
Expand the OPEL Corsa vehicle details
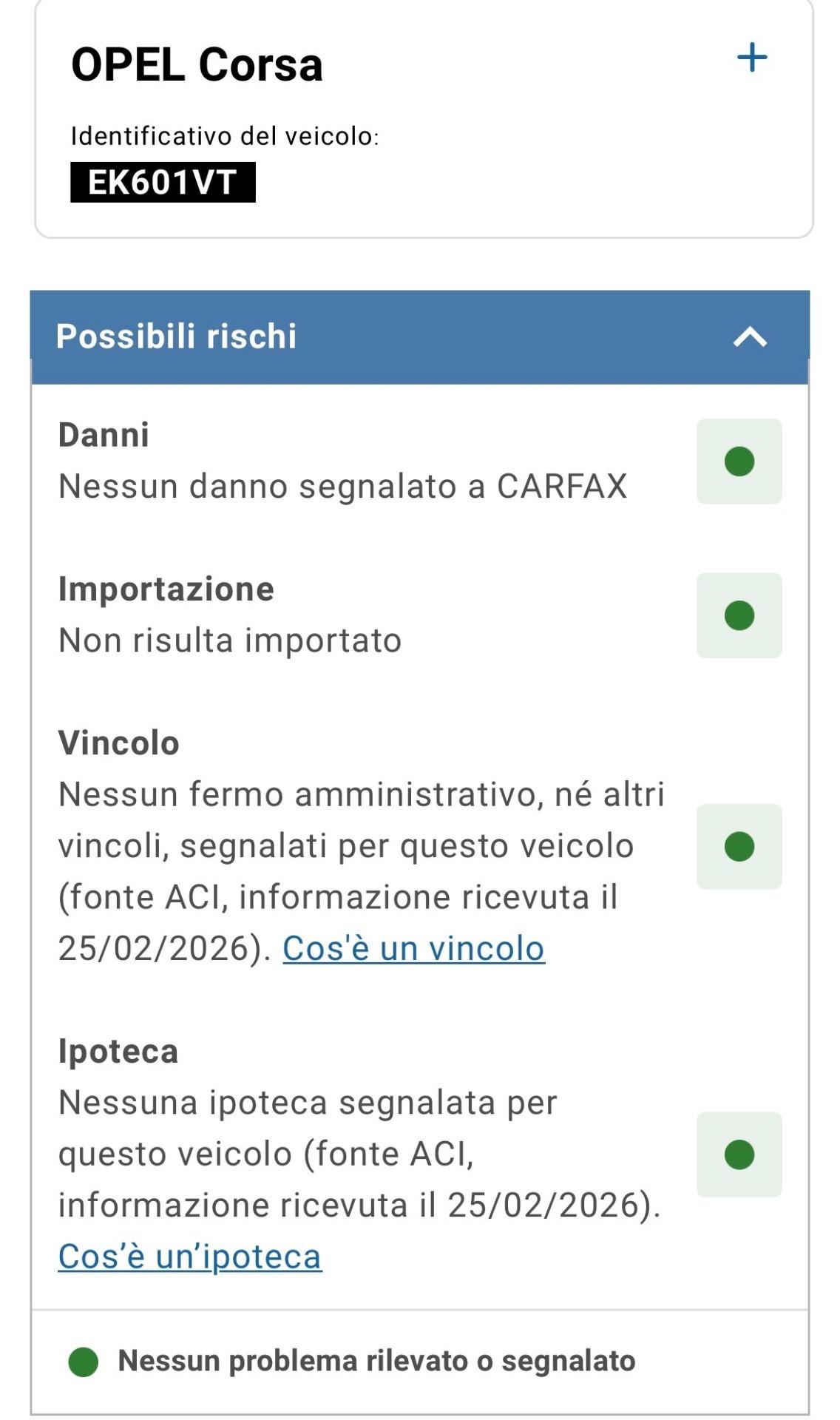pos(752,58)
